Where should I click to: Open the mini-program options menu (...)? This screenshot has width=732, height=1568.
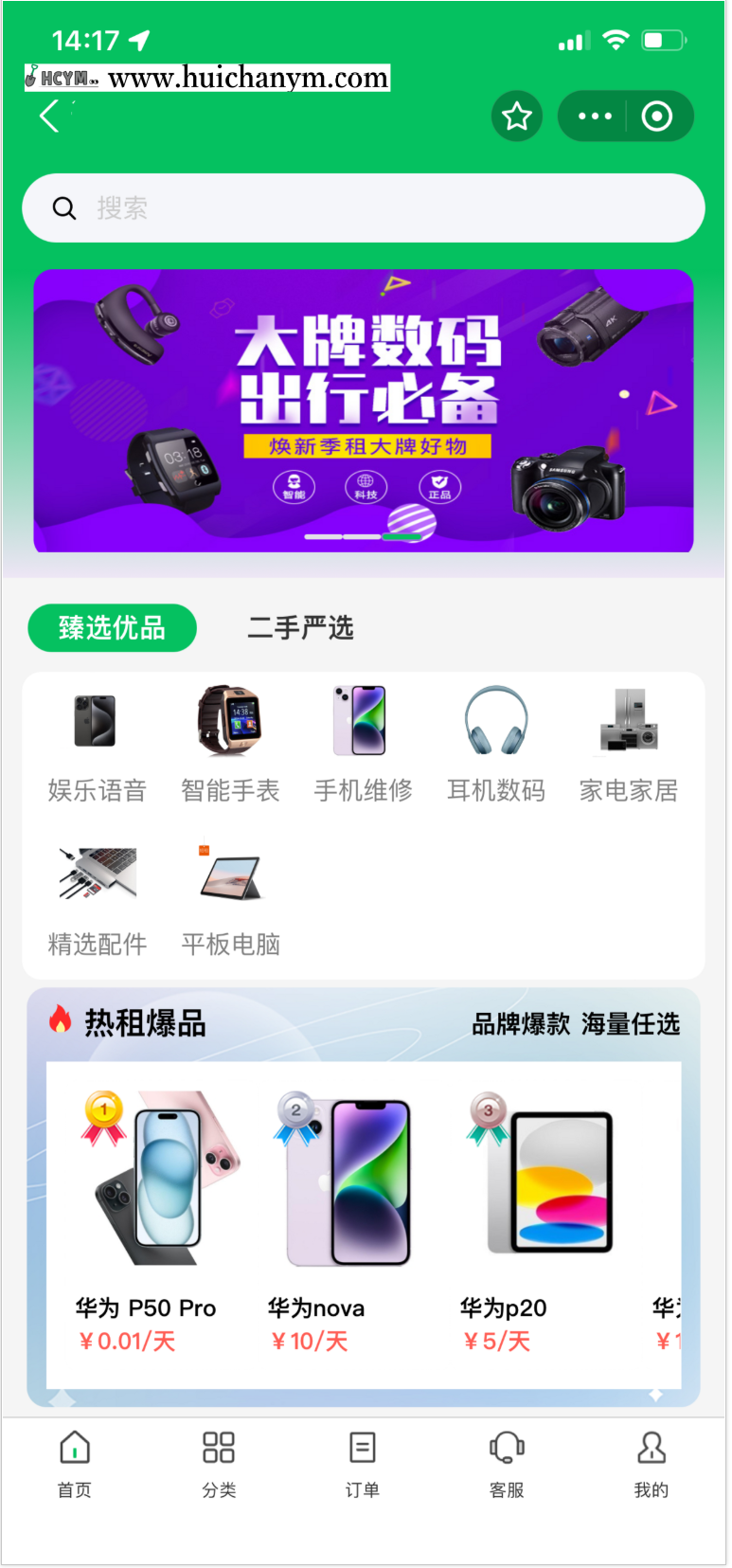pos(594,116)
